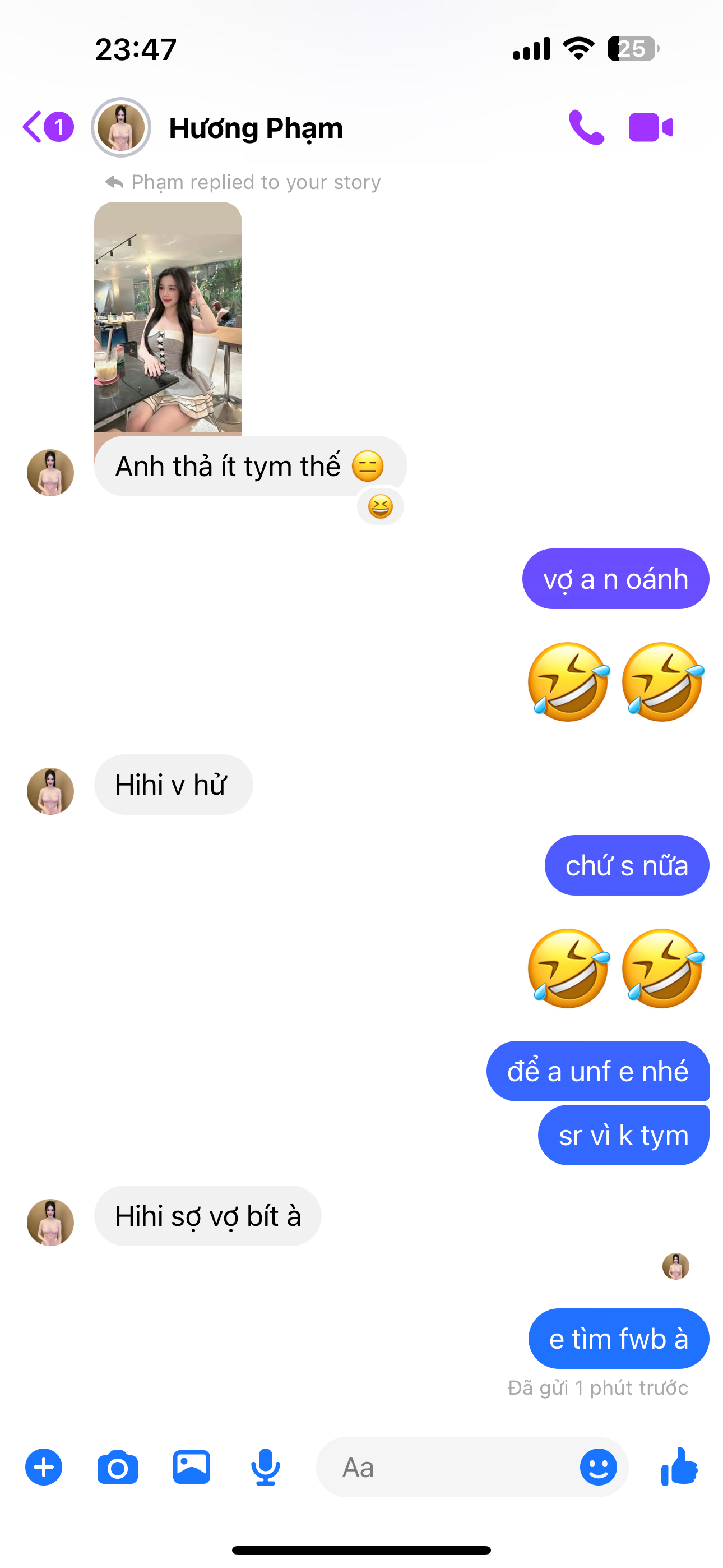Open the camera to take a photo

[x=118, y=1467]
